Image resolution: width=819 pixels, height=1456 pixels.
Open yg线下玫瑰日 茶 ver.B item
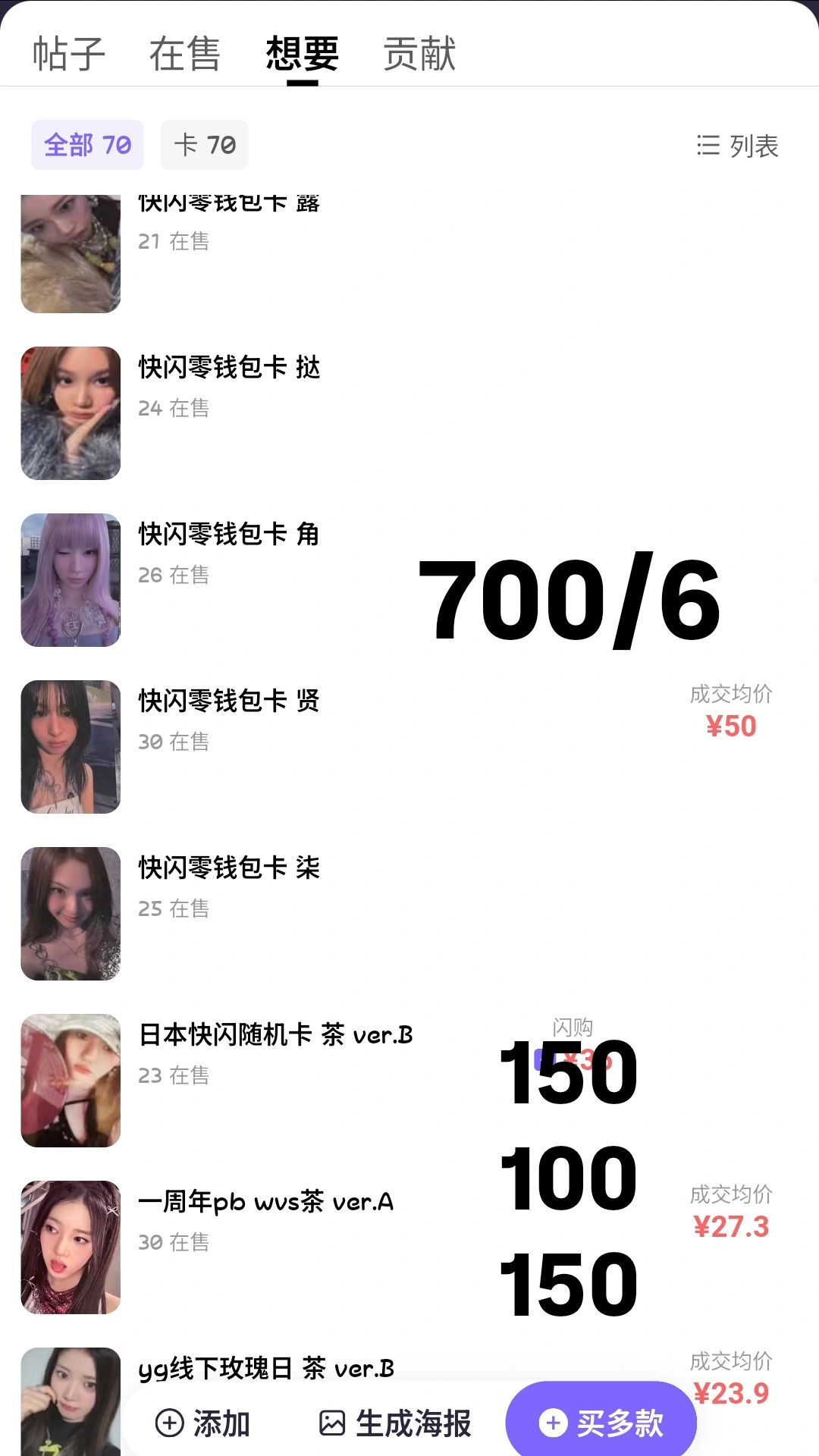tap(265, 1368)
